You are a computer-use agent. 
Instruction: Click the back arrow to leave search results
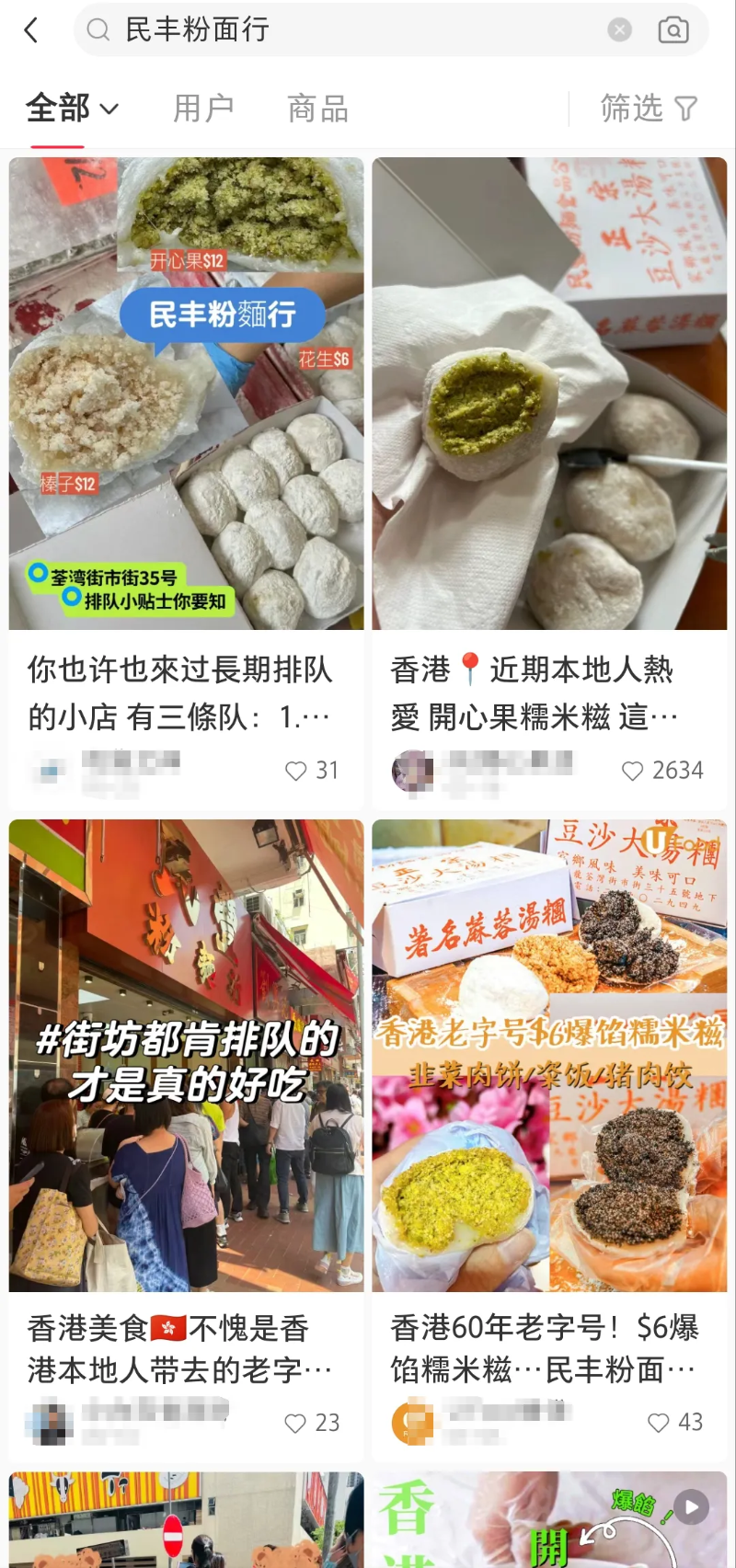pyautogui.click(x=32, y=29)
